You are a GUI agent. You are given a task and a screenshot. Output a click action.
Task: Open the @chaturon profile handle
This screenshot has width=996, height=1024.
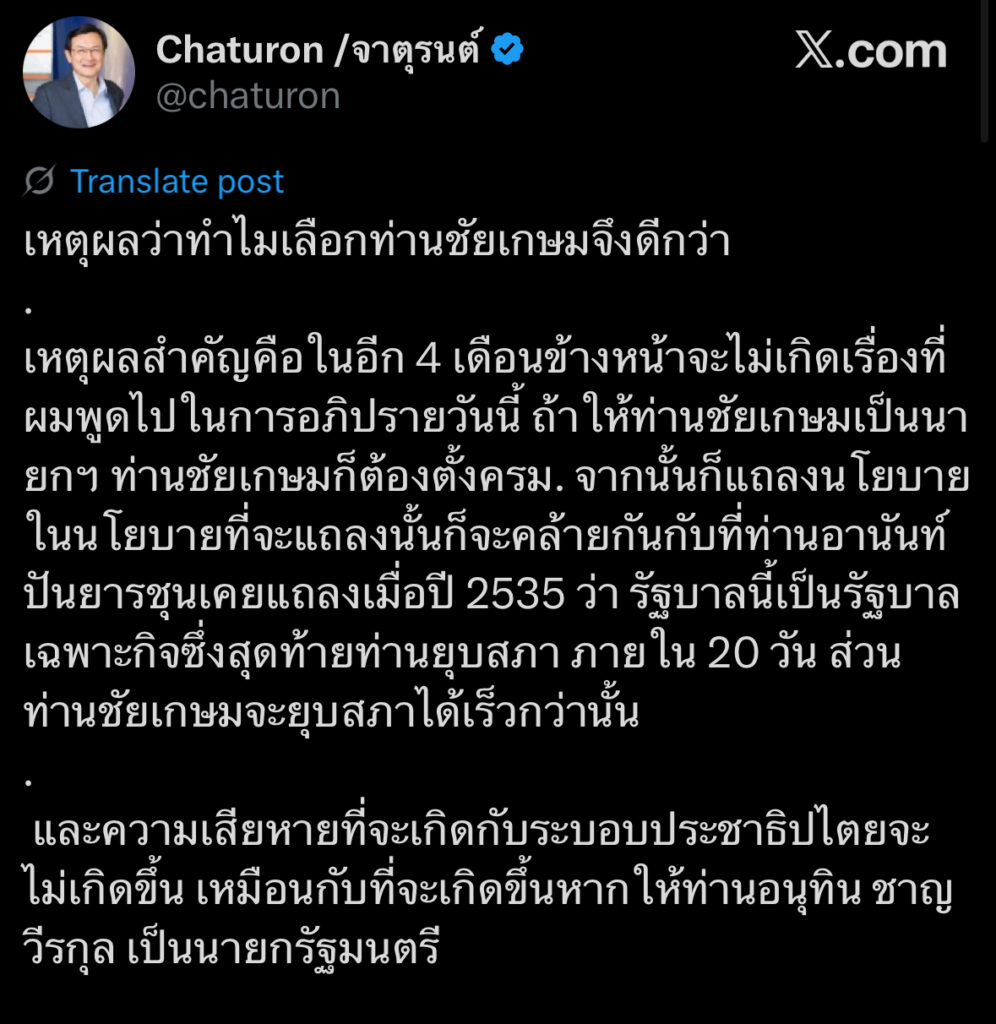[x=247, y=96]
